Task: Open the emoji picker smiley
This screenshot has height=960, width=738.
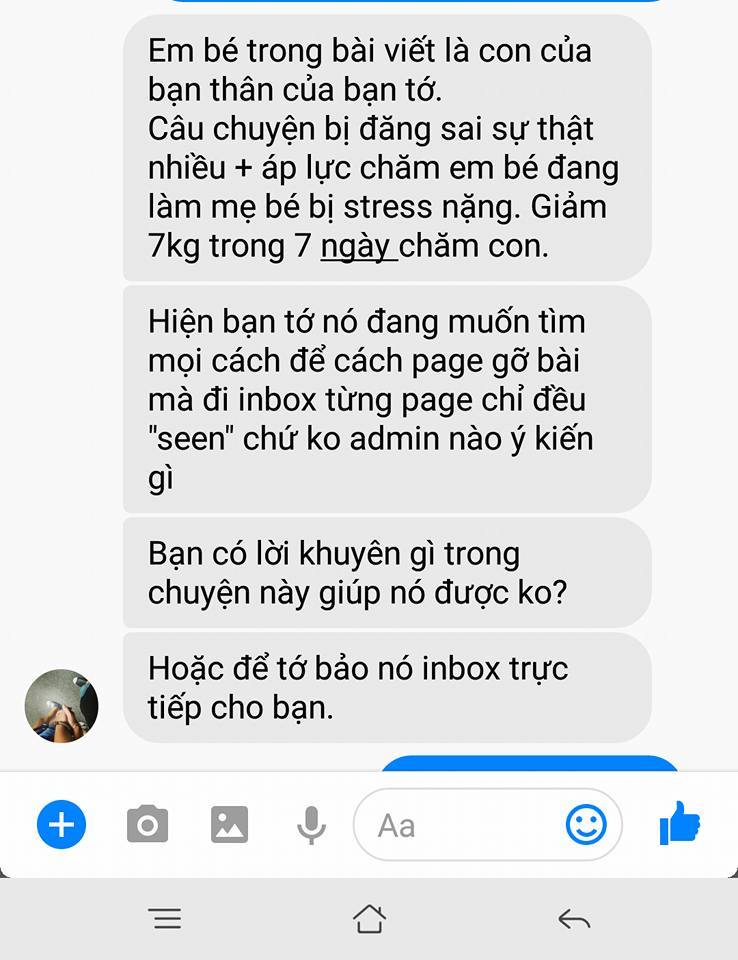Action: coord(586,825)
